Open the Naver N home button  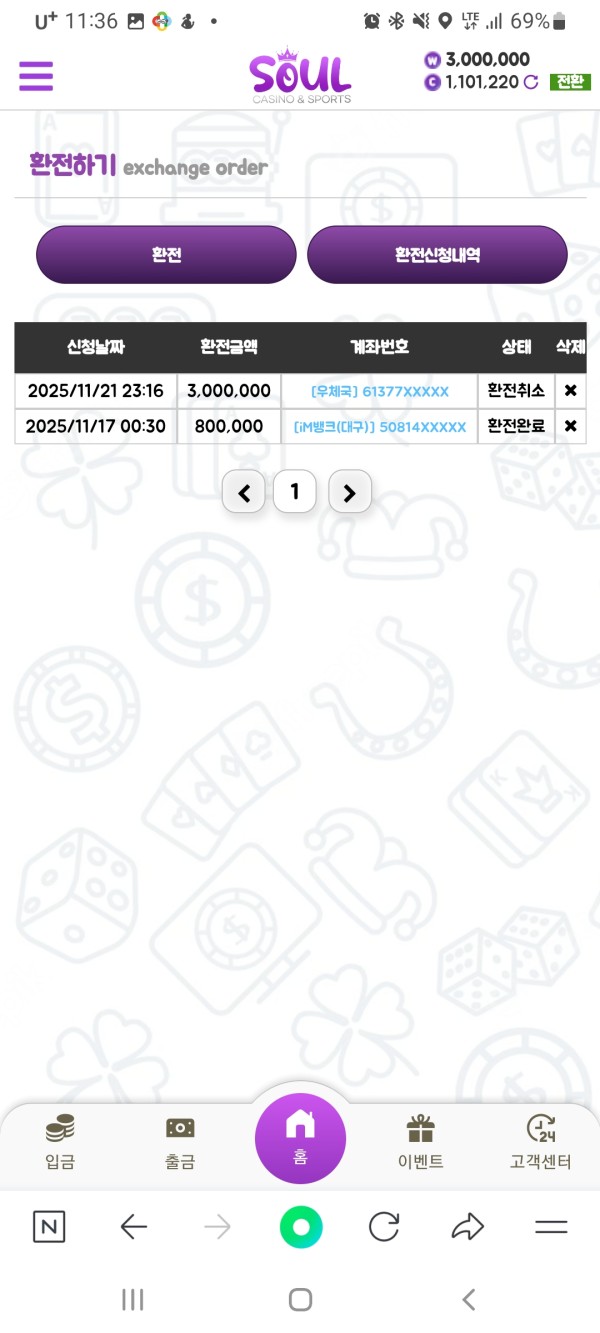click(x=49, y=1227)
